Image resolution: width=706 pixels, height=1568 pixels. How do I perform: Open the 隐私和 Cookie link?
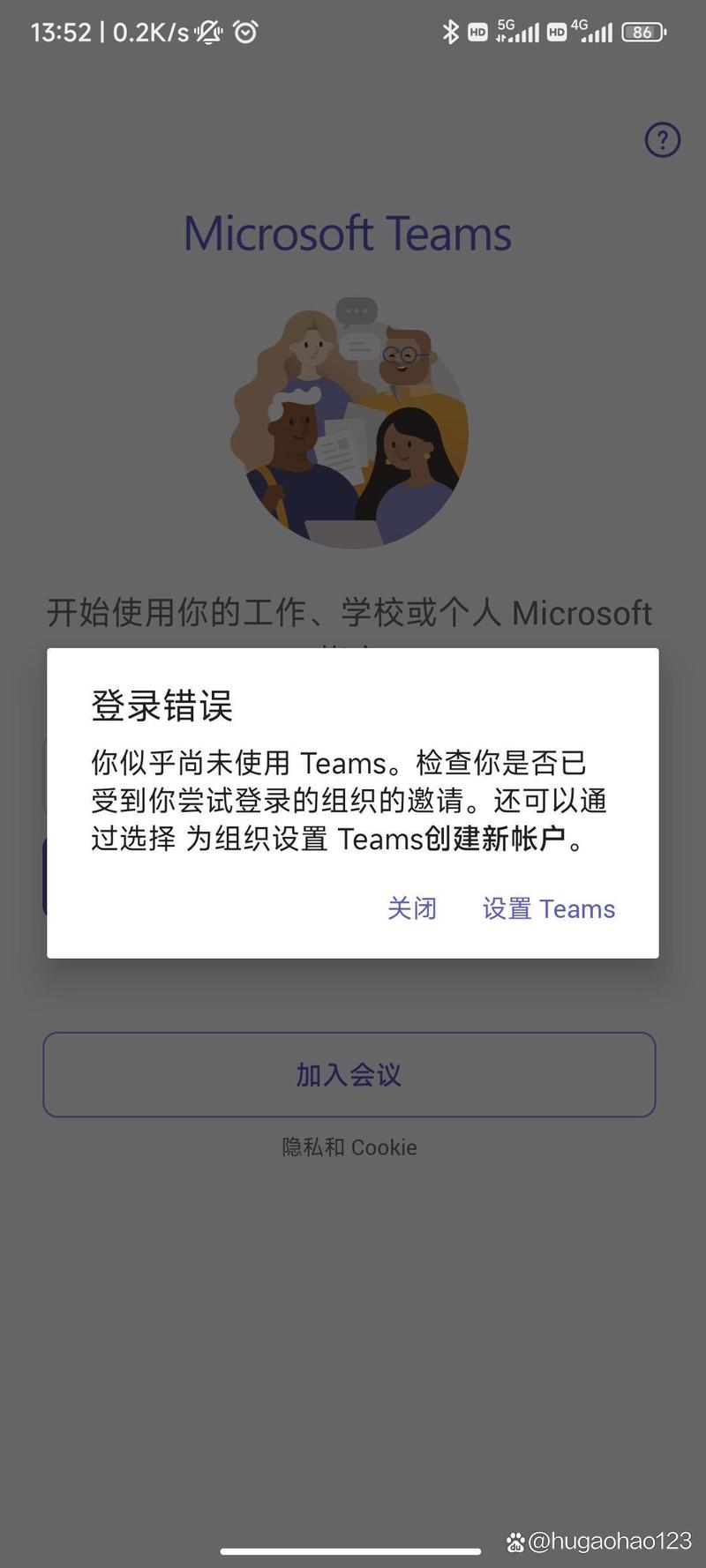[348, 1147]
